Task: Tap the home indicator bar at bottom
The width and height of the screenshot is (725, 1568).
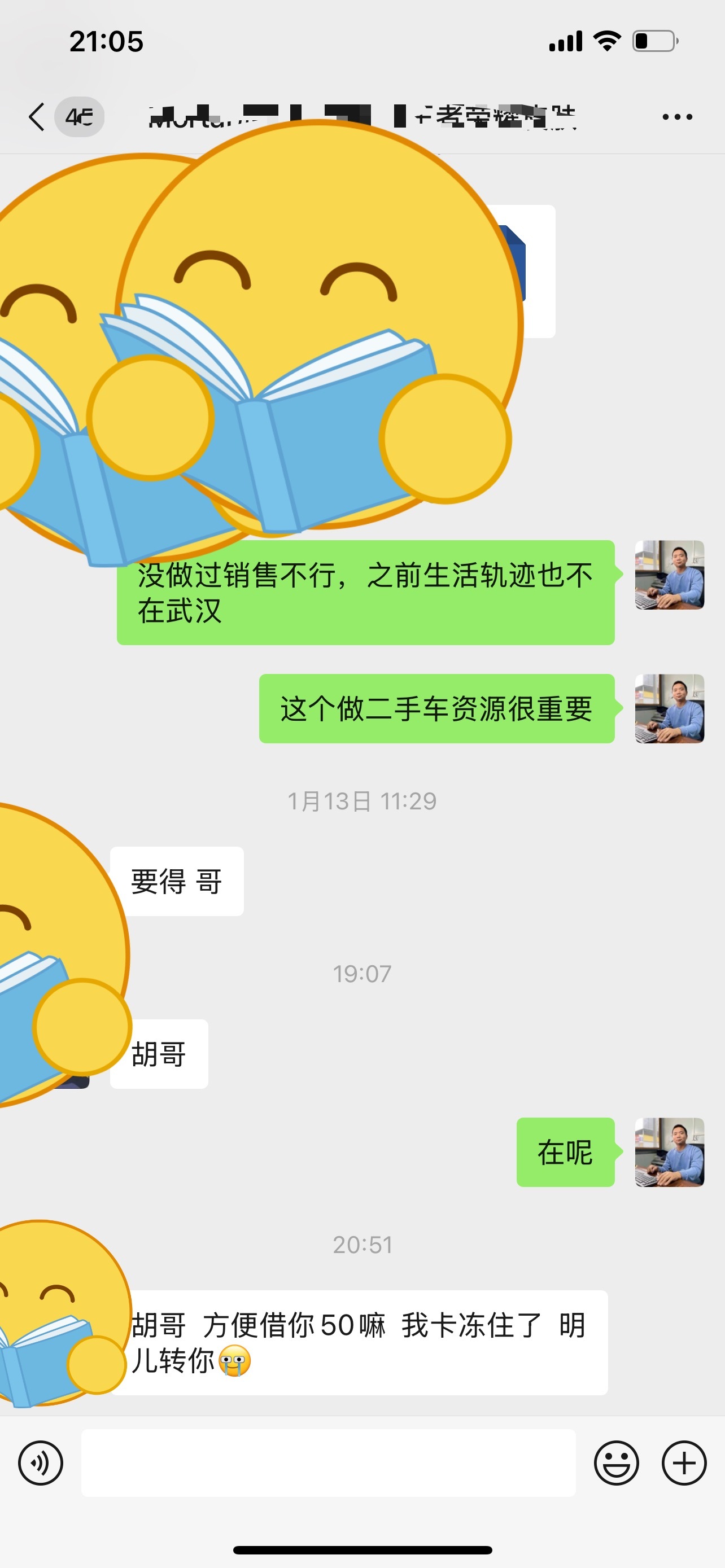Action: pos(362,1548)
